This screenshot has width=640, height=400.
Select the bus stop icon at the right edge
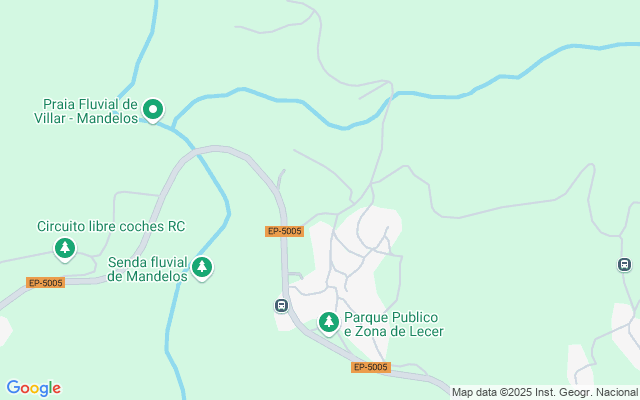[624, 265]
